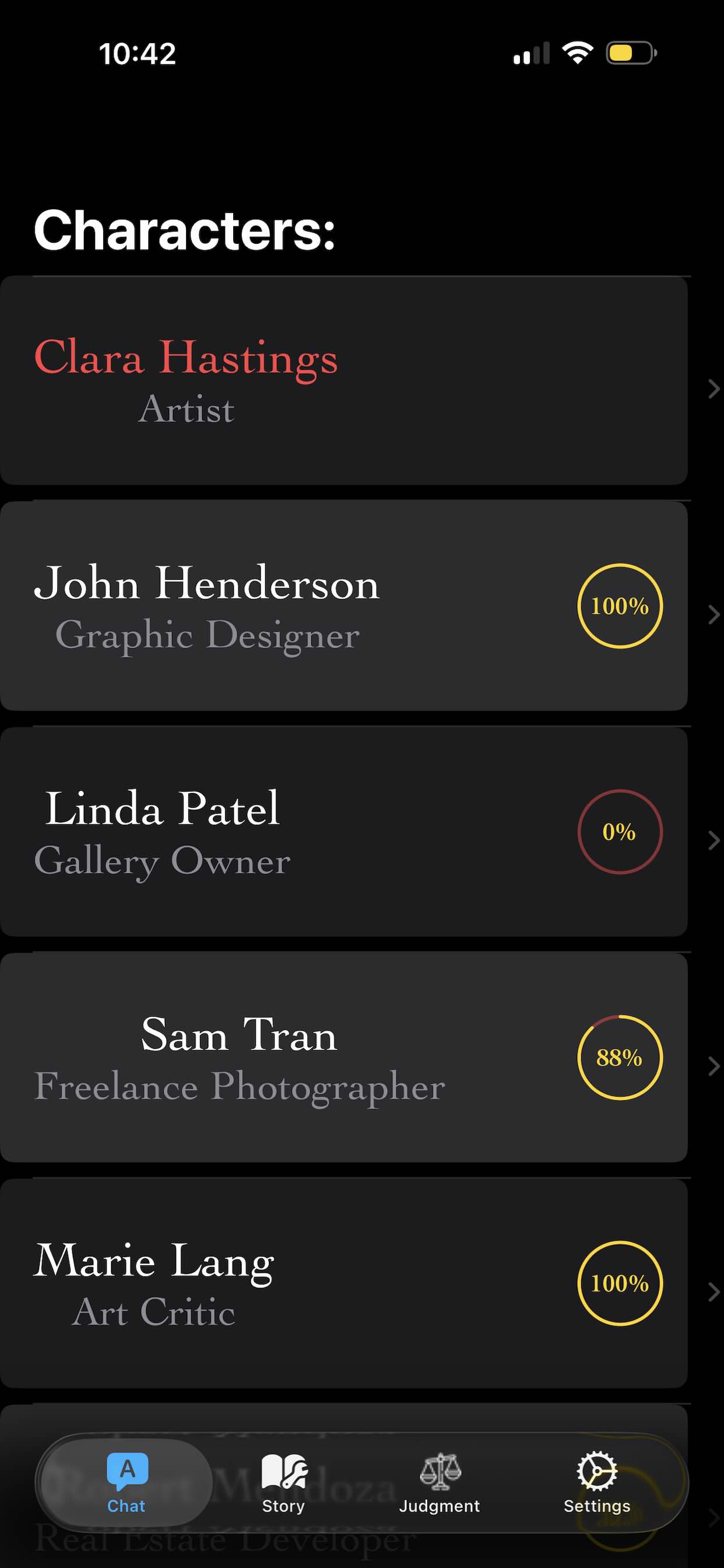This screenshot has height=1568, width=724.
Task: Open Sam Tran the Freelance Photographer
Action: click(x=344, y=1058)
